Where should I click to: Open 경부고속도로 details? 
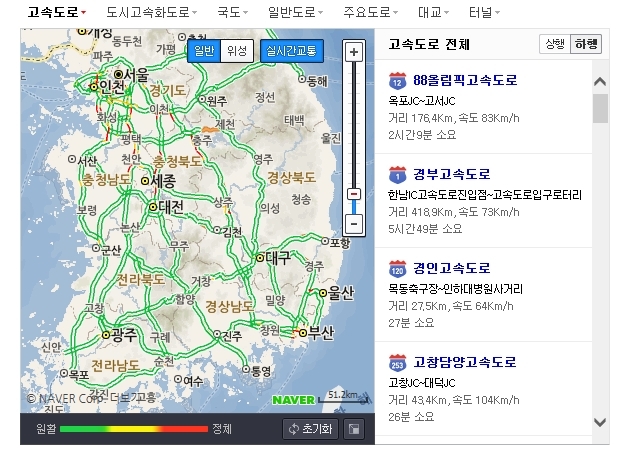click(x=452, y=174)
